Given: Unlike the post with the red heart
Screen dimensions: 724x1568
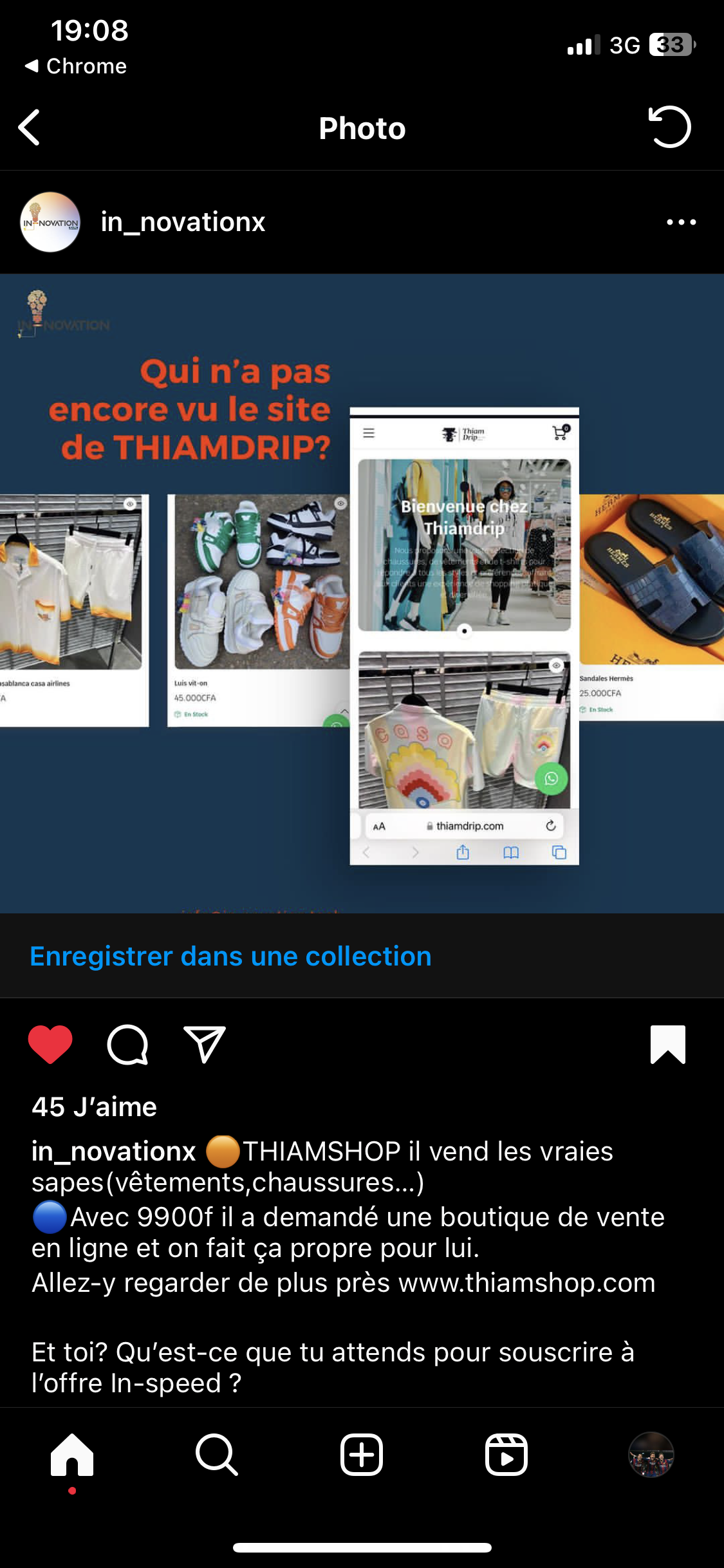Looking at the screenshot, I should point(50,1044).
